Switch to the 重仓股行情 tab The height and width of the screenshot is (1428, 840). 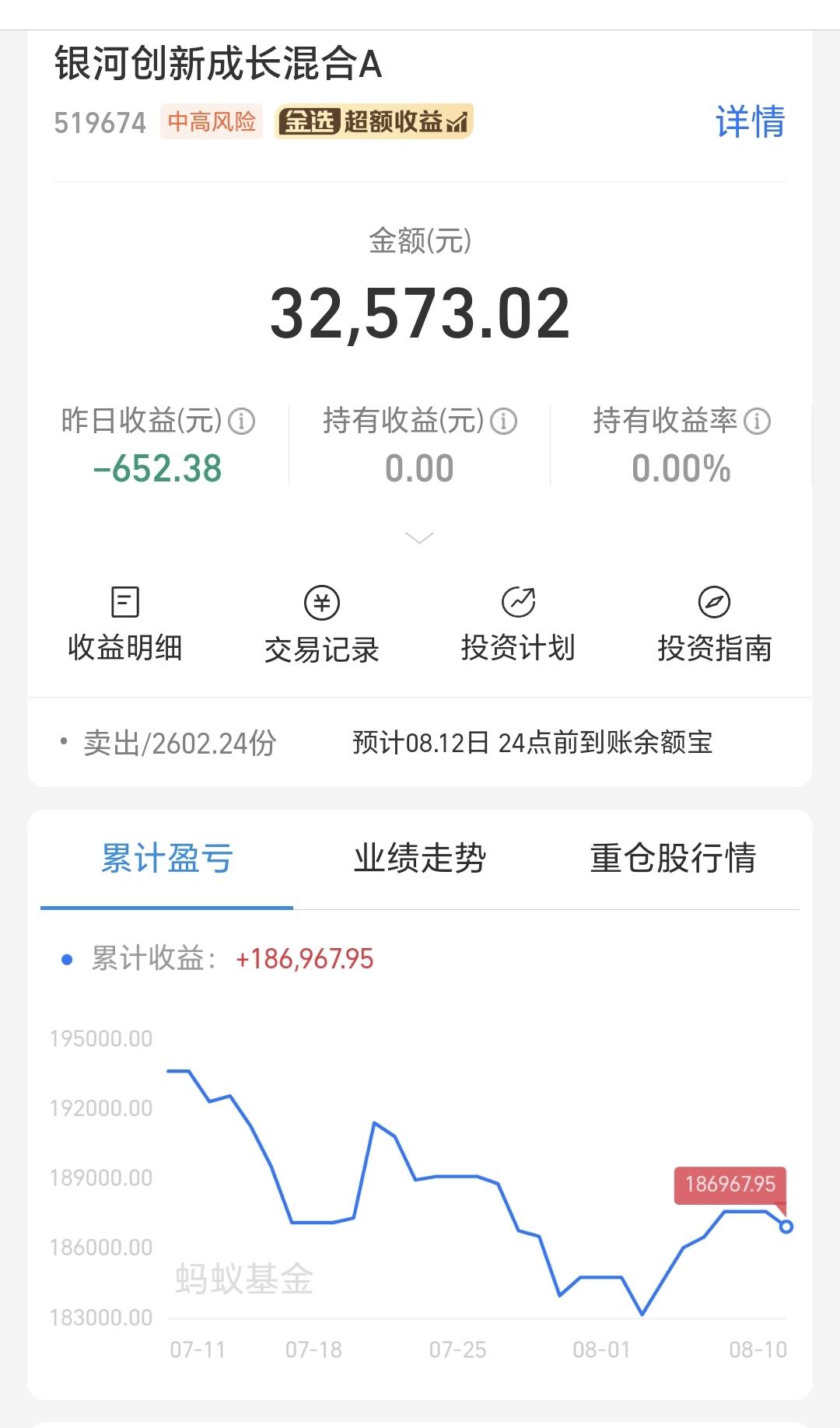coord(673,859)
